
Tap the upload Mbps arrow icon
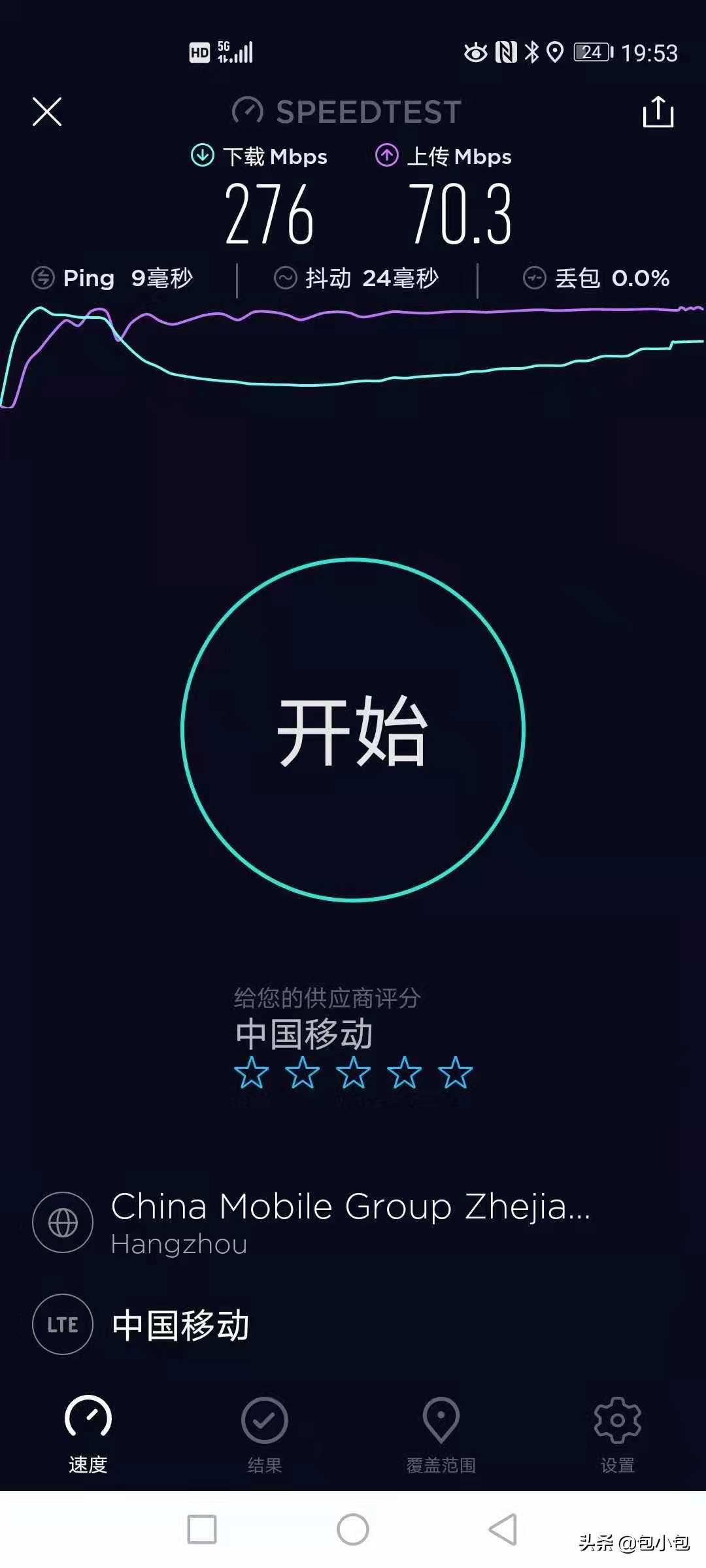[x=387, y=155]
